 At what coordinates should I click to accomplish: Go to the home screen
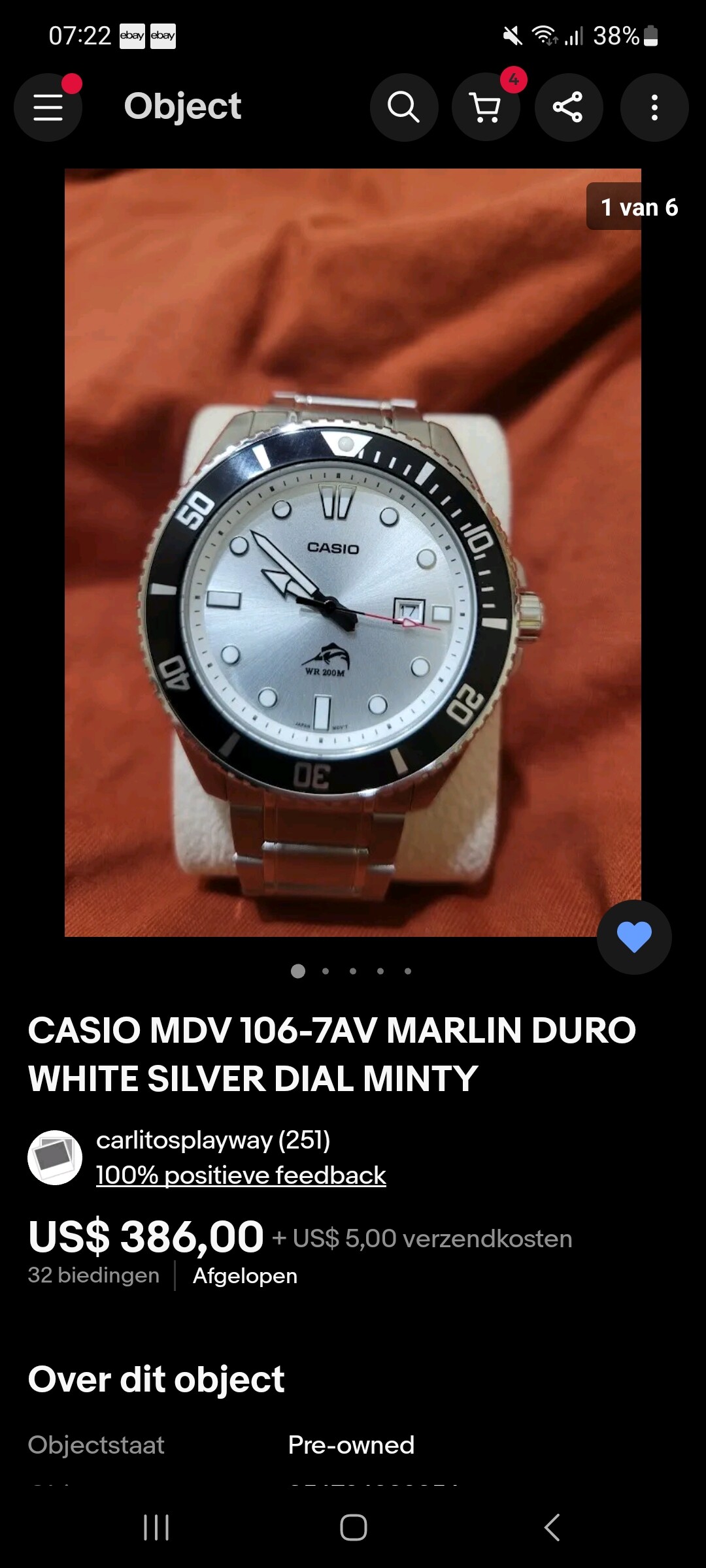coord(353,1527)
